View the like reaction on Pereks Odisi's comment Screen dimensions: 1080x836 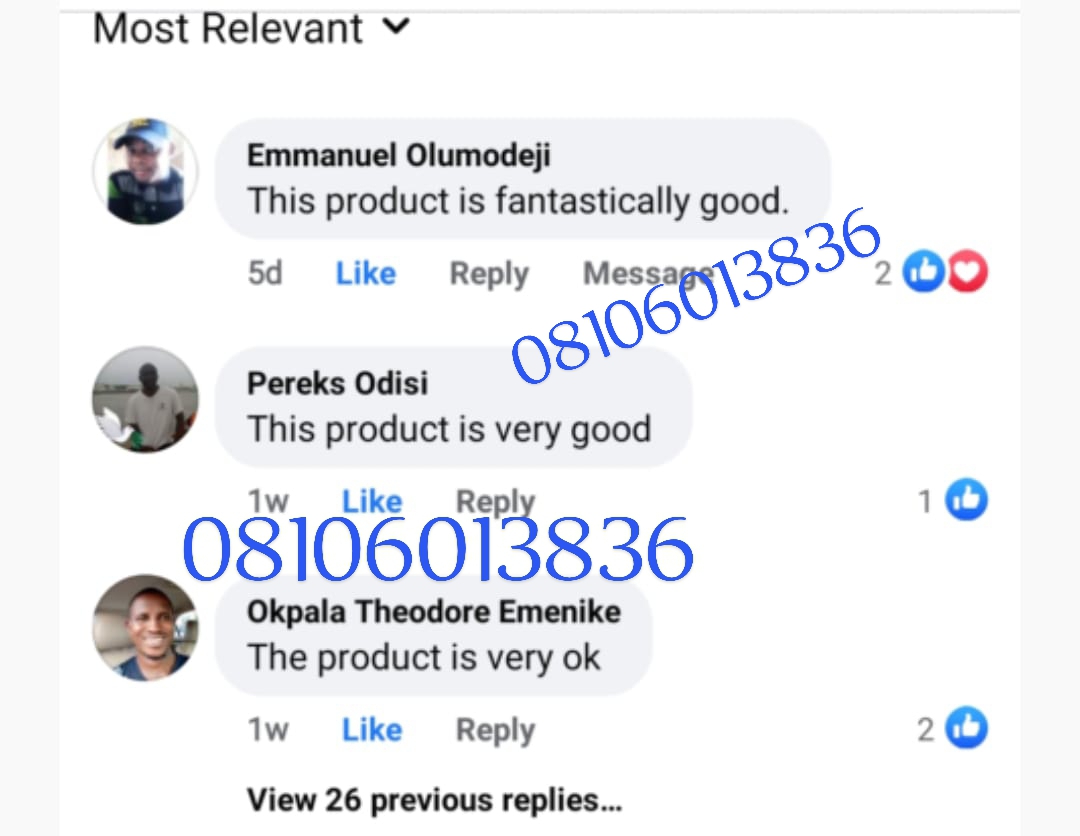click(965, 500)
